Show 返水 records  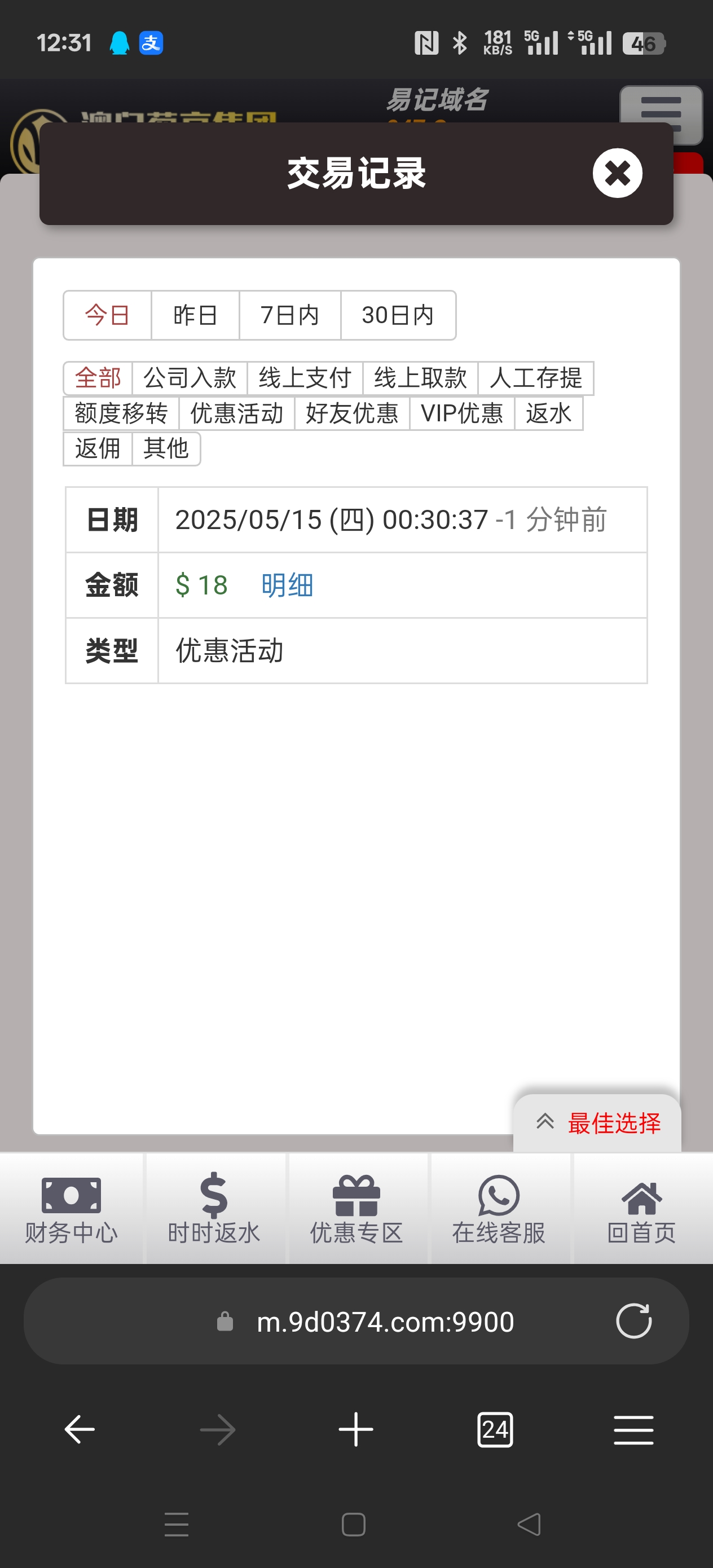[549, 413]
